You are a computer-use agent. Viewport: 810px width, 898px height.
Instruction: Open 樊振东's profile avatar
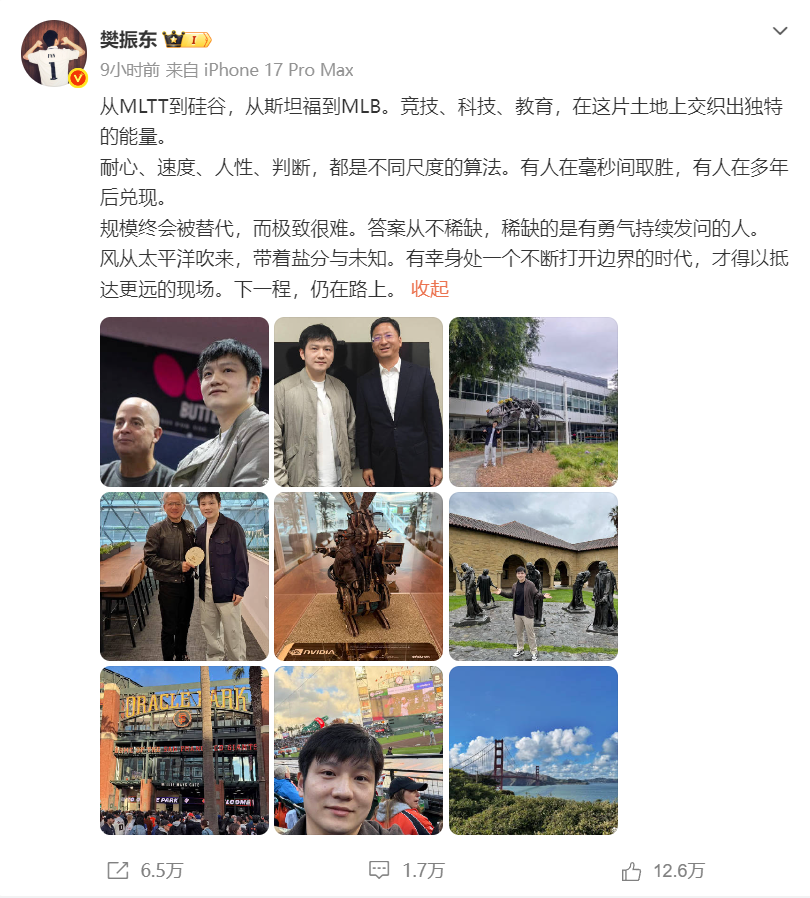(x=54, y=53)
